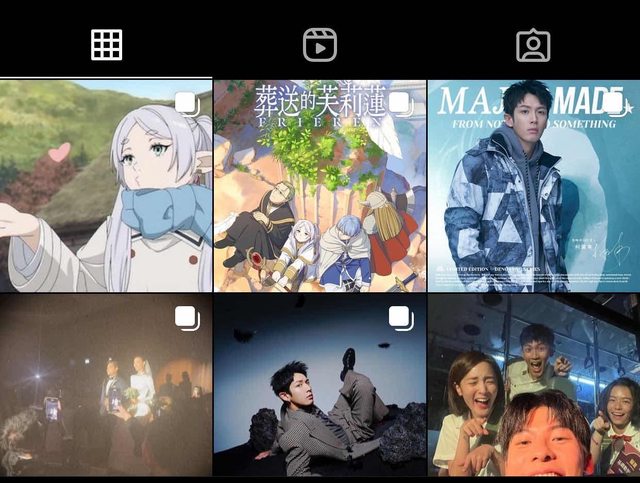Screen dimensions: 640x483
Task: Open the anime girl with blue scarf post
Action: point(106,187)
